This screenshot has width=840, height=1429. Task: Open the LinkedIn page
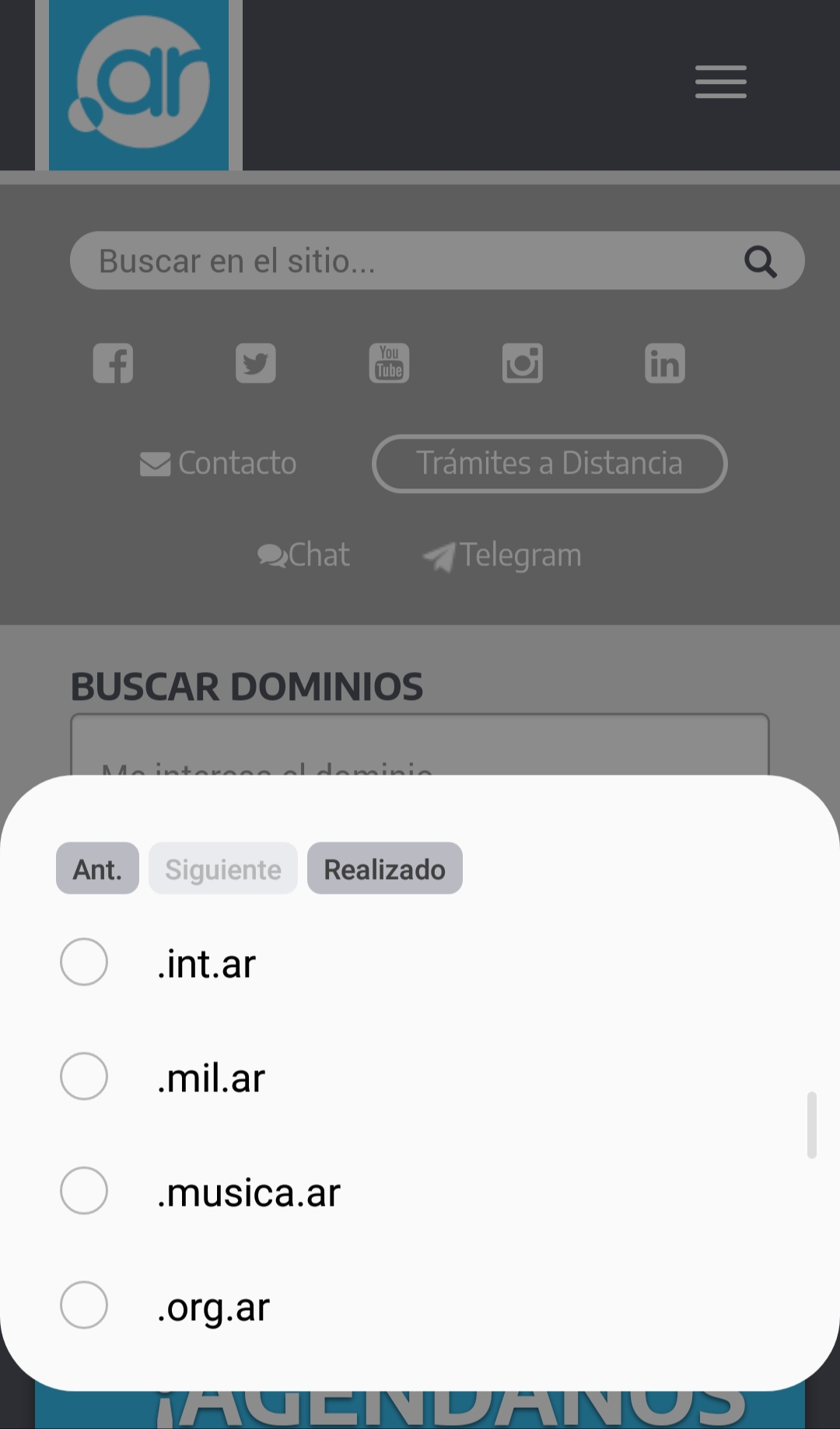(x=665, y=363)
